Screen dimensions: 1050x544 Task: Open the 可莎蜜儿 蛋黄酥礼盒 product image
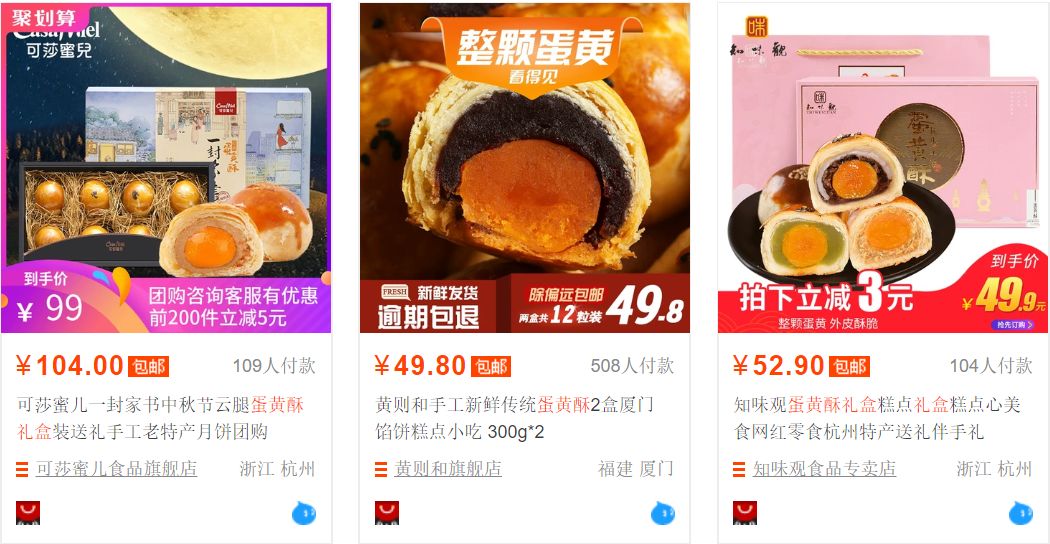[166, 168]
